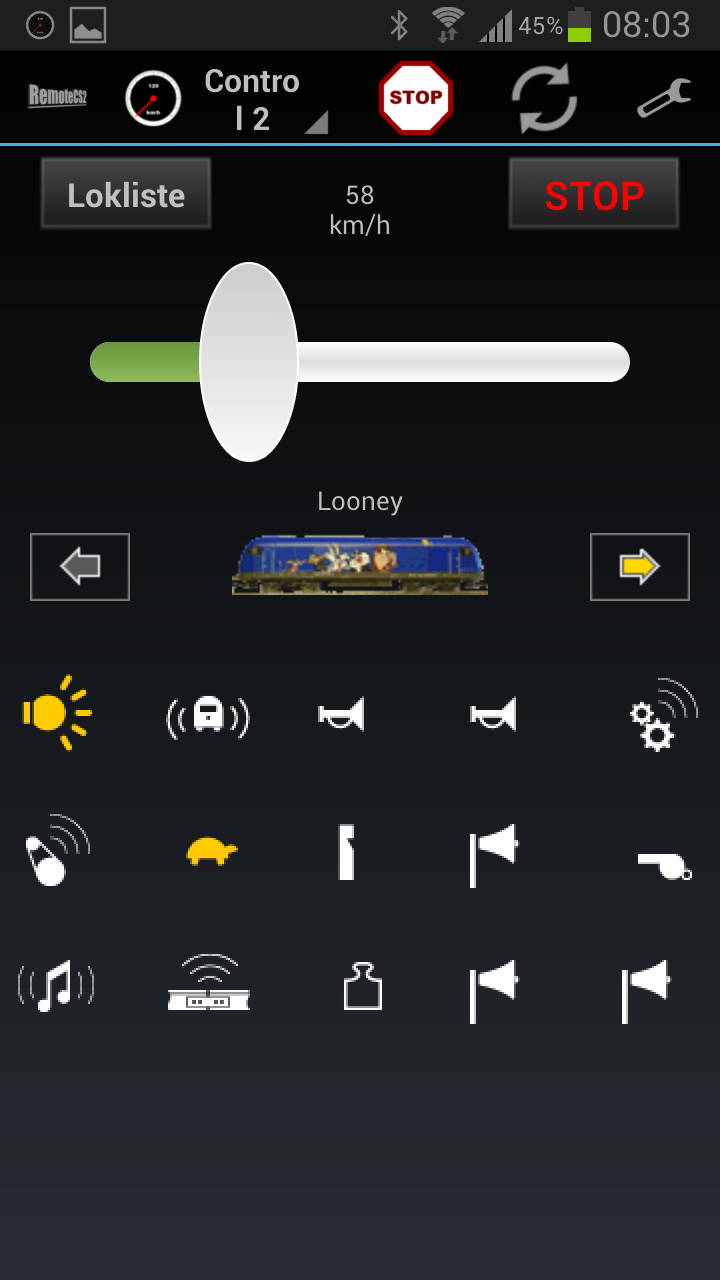Image resolution: width=720 pixels, height=1280 pixels.
Task: Toggle the headlight function icon
Action: pyautogui.click(x=56, y=713)
